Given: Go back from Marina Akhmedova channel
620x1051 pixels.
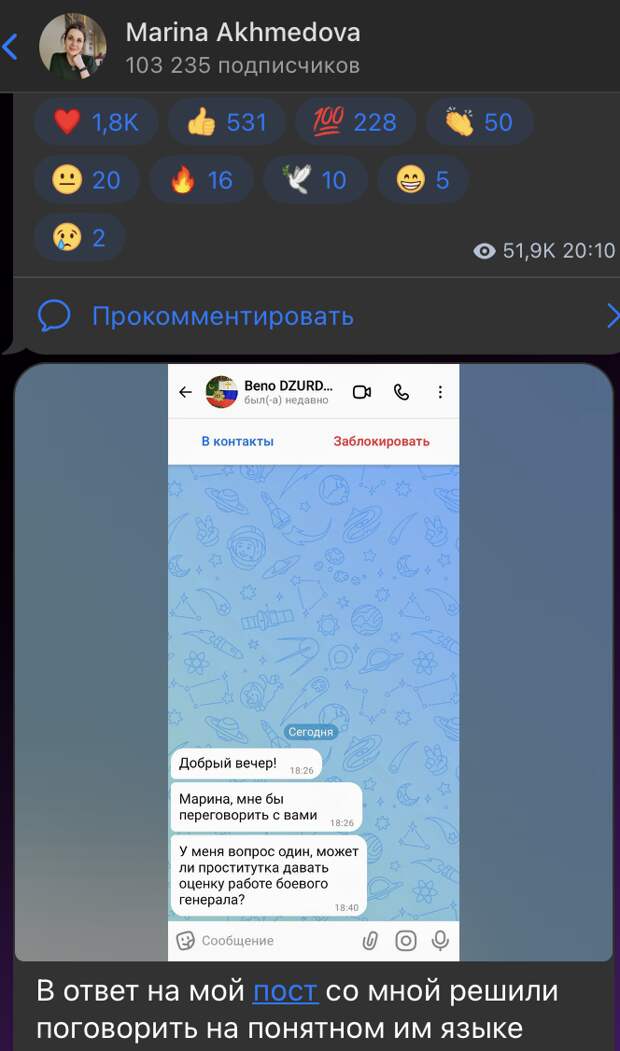Looking at the screenshot, I should [10, 47].
